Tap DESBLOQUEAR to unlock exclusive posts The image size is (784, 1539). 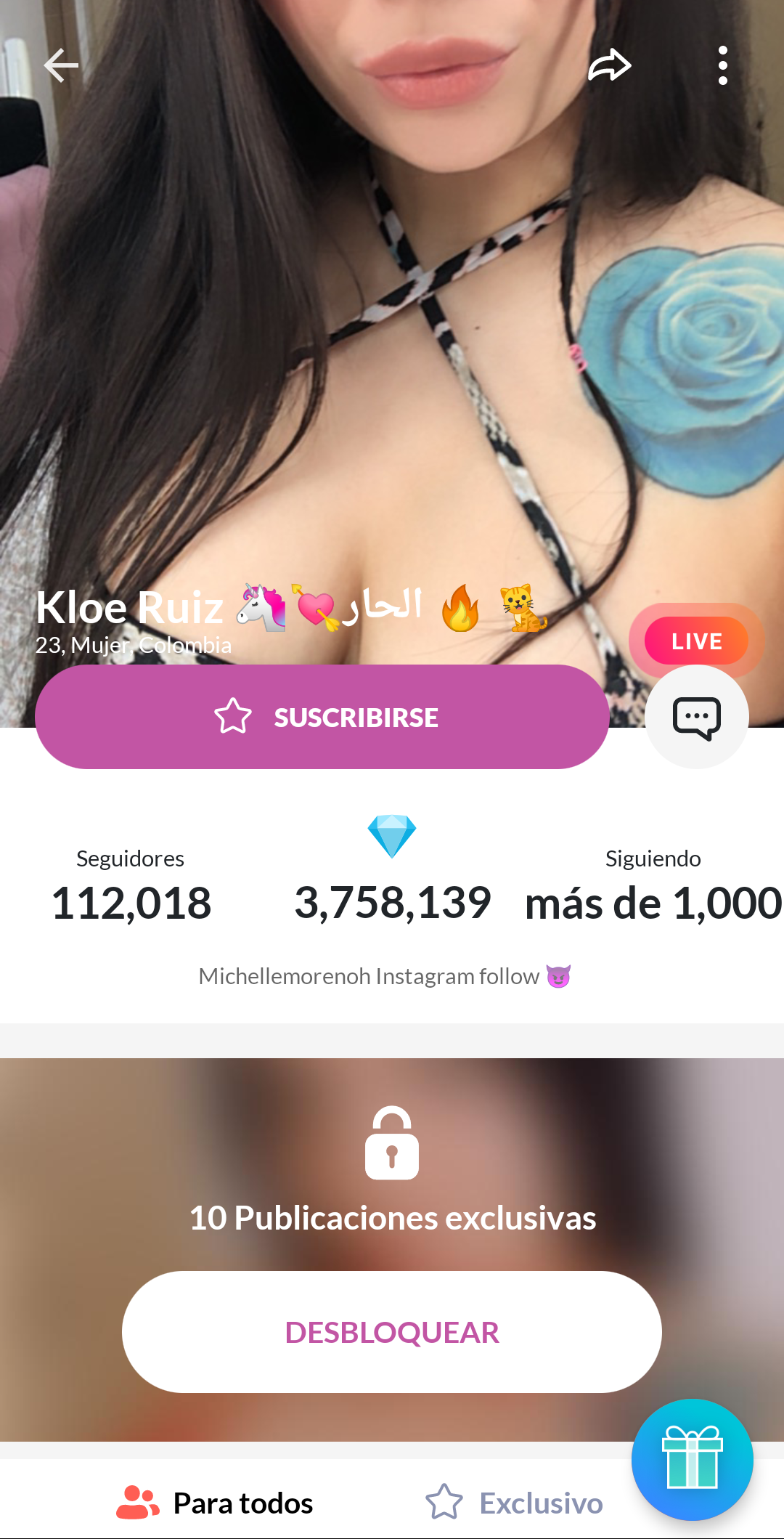(x=391, y=1331)
